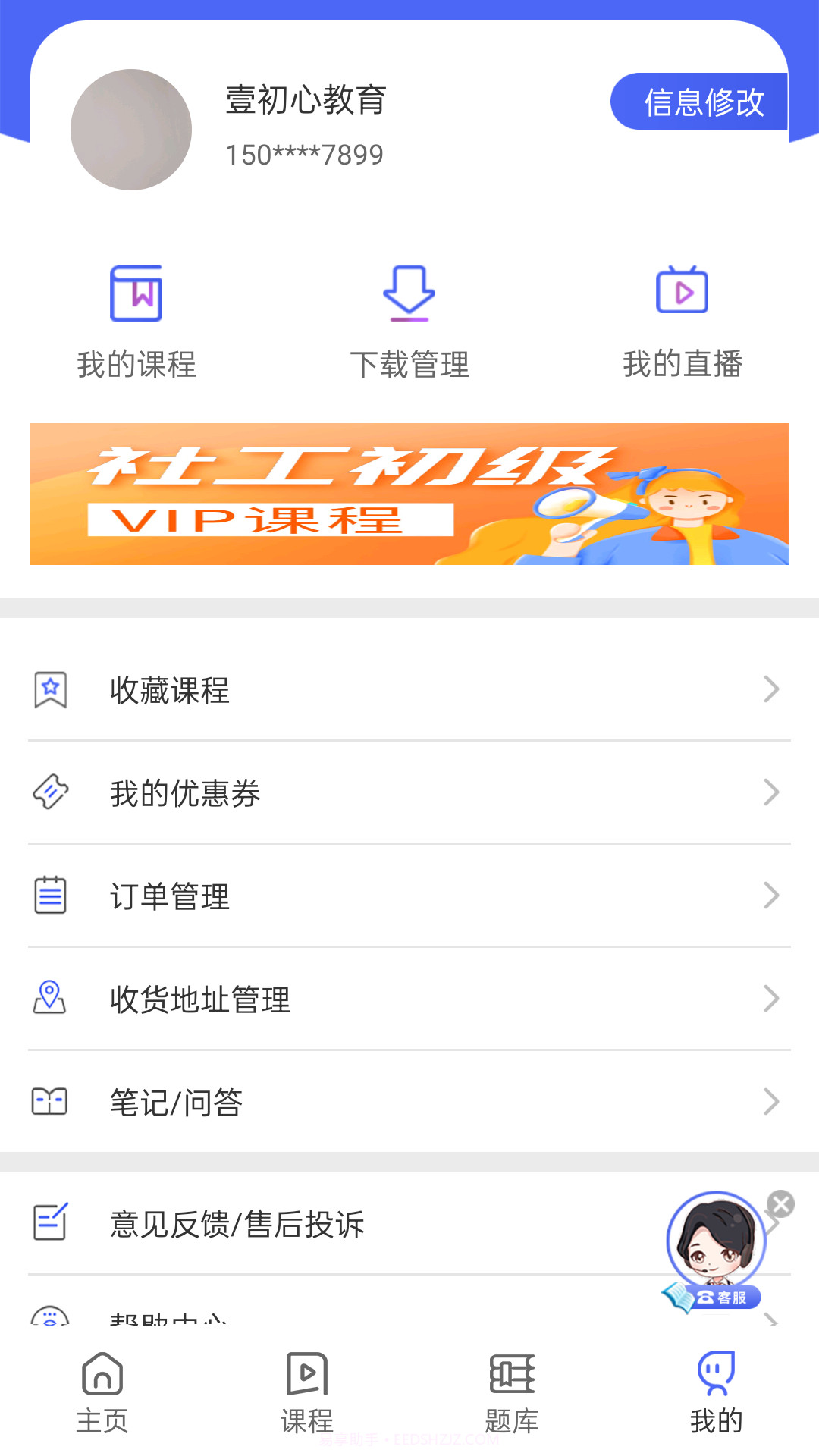Select the 我的优惠券 coupon ticket icon
Image resolution: width=819 pixels, height=1456 pixels.
tap(50, 792)
